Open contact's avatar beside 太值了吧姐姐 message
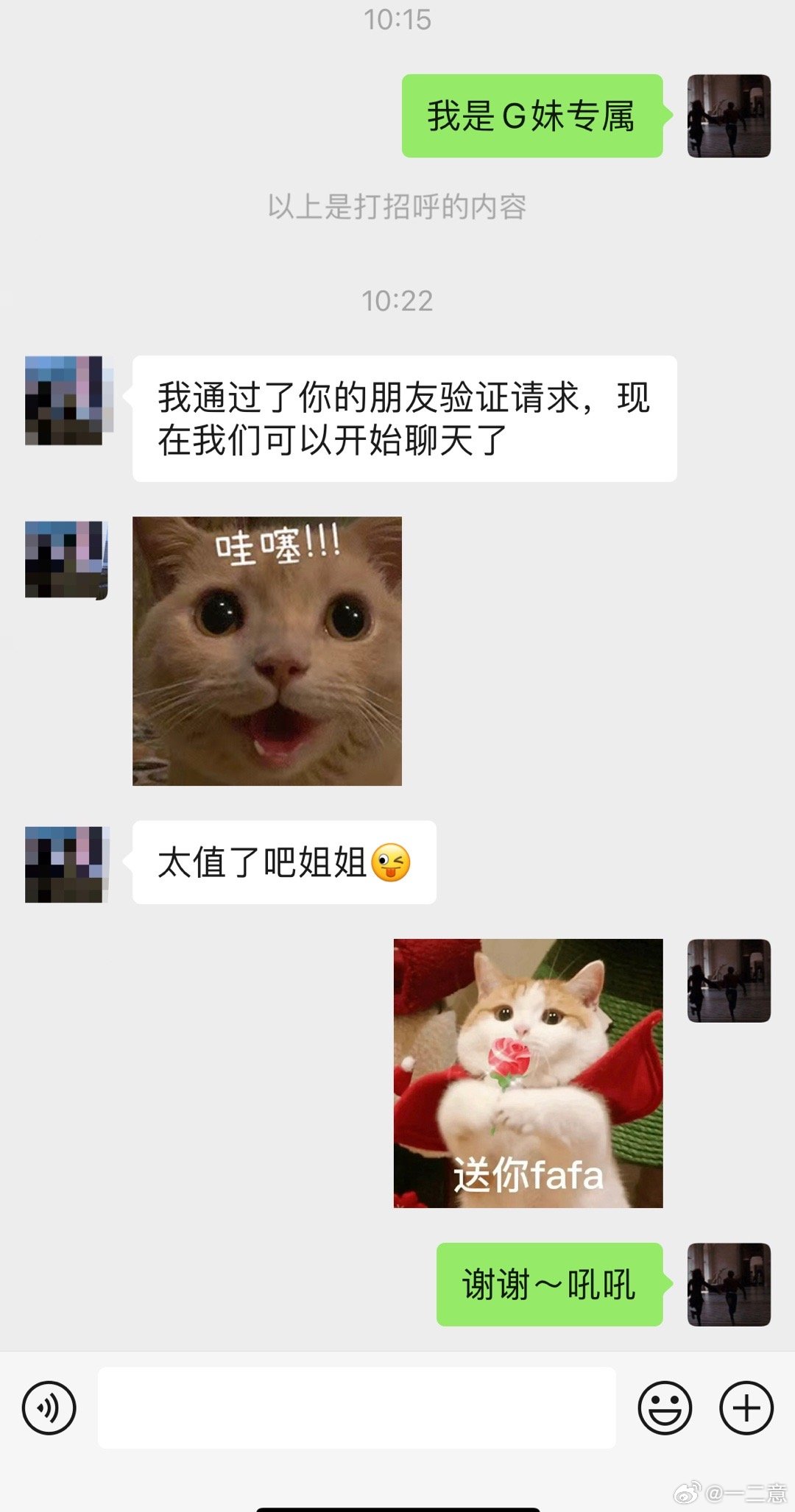Viewport: 795px width, 1512px height. pos(67,864)
